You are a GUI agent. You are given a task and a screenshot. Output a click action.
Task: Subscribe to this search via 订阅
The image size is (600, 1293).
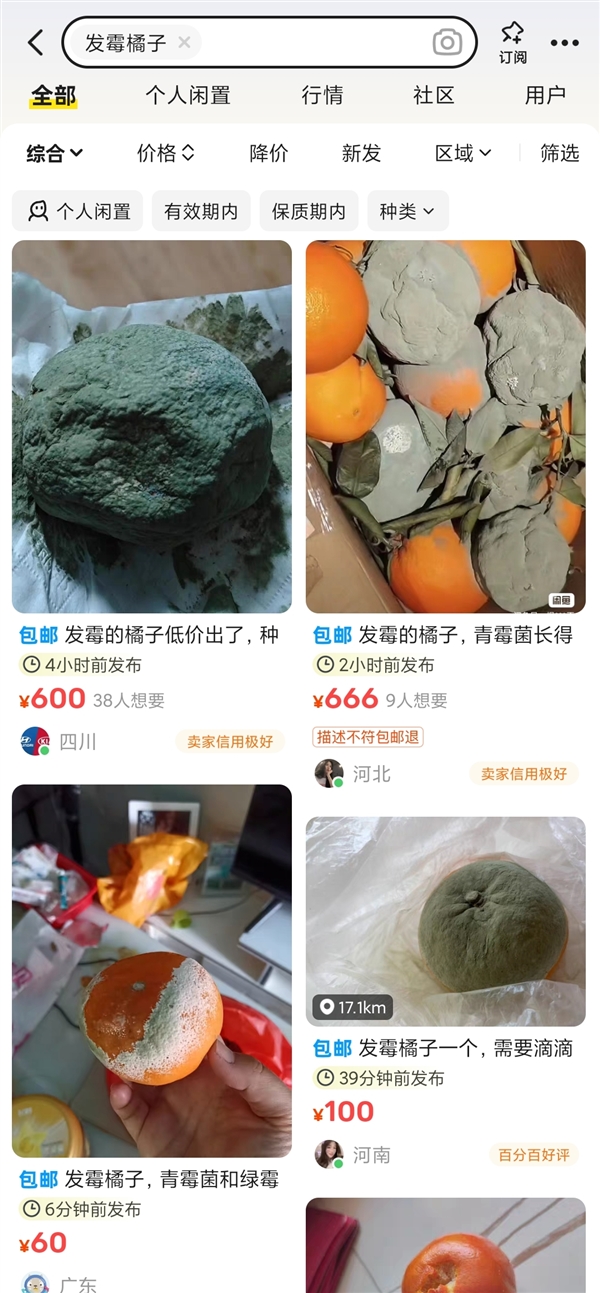pyautogui.click(x=513, y=42)
